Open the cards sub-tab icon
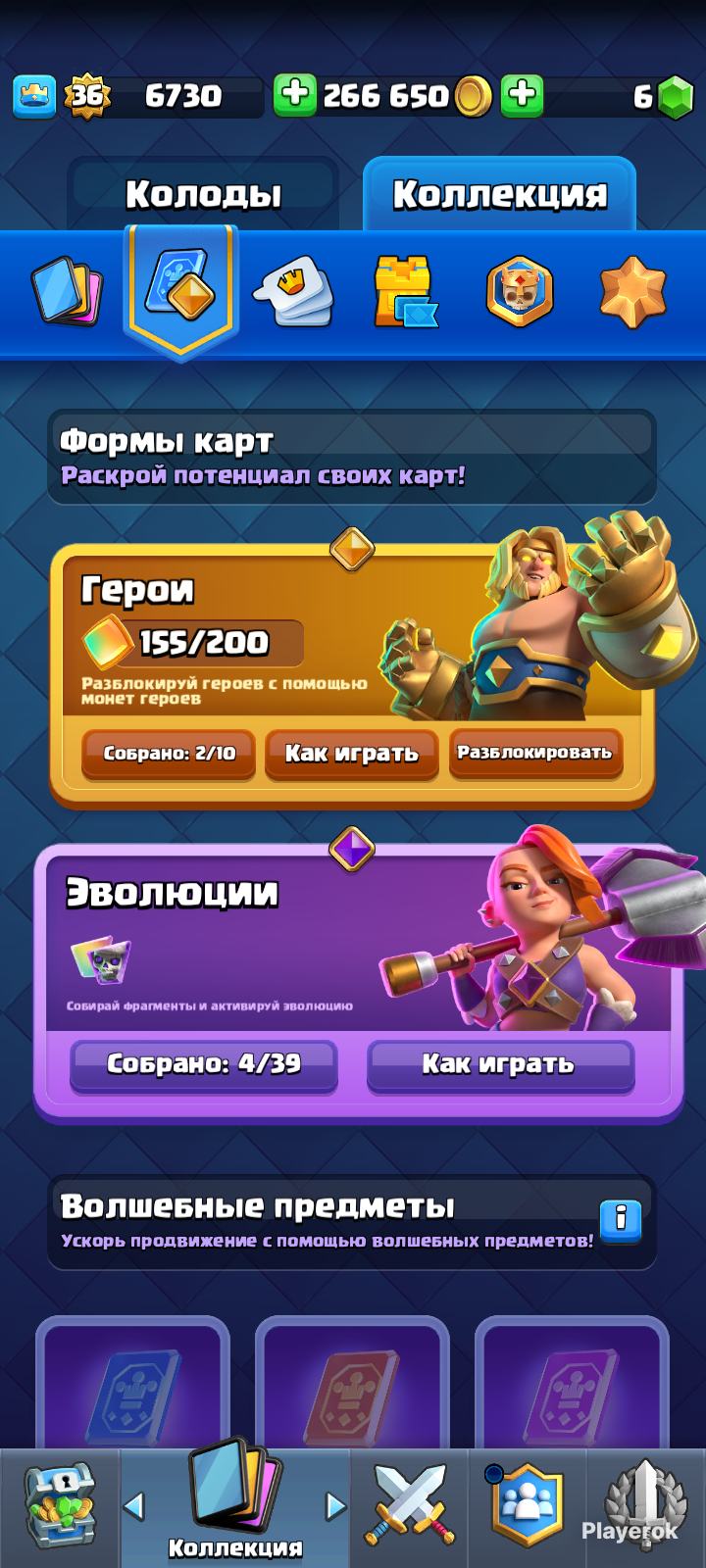Viewport: 706px width, 1568px height. pos(68,291)
